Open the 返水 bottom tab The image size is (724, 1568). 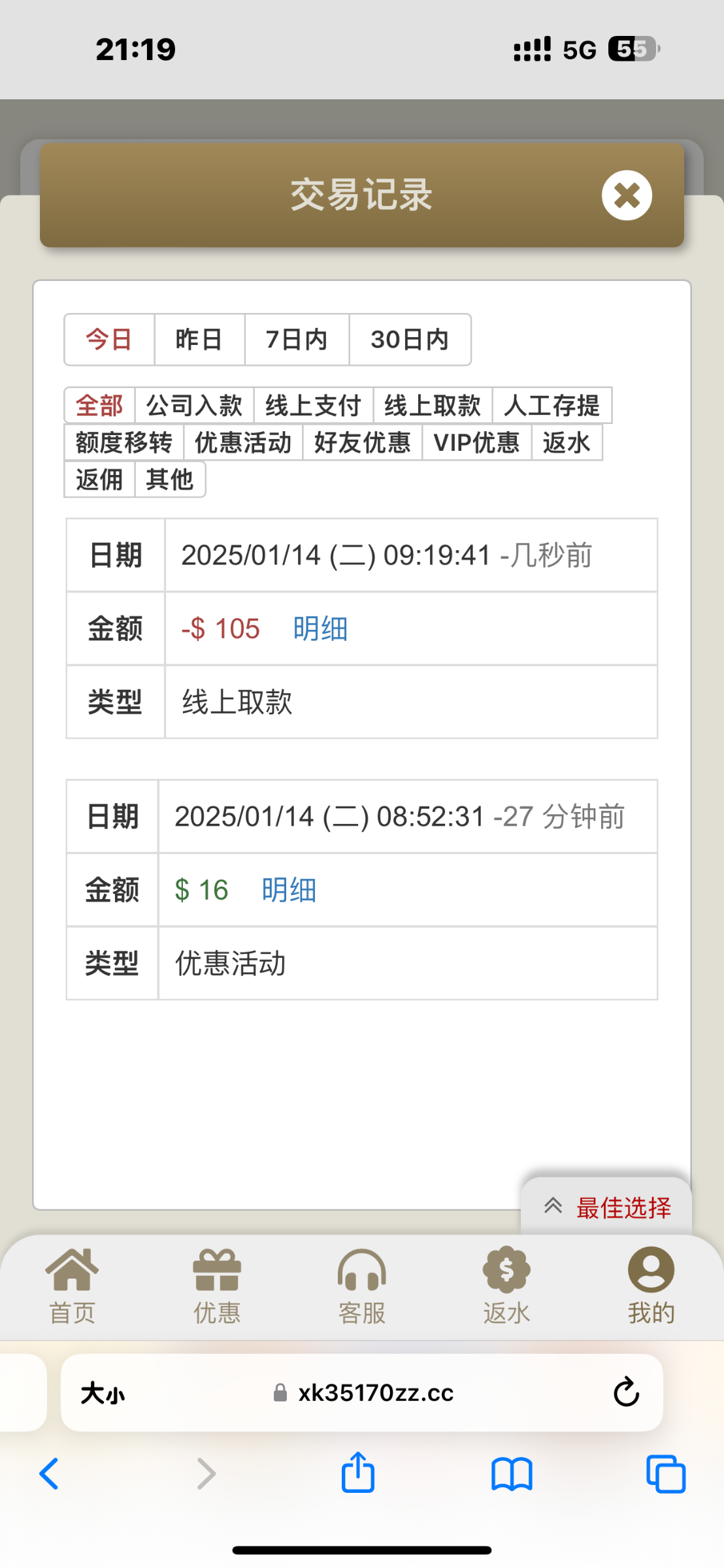click(506, 1286)
